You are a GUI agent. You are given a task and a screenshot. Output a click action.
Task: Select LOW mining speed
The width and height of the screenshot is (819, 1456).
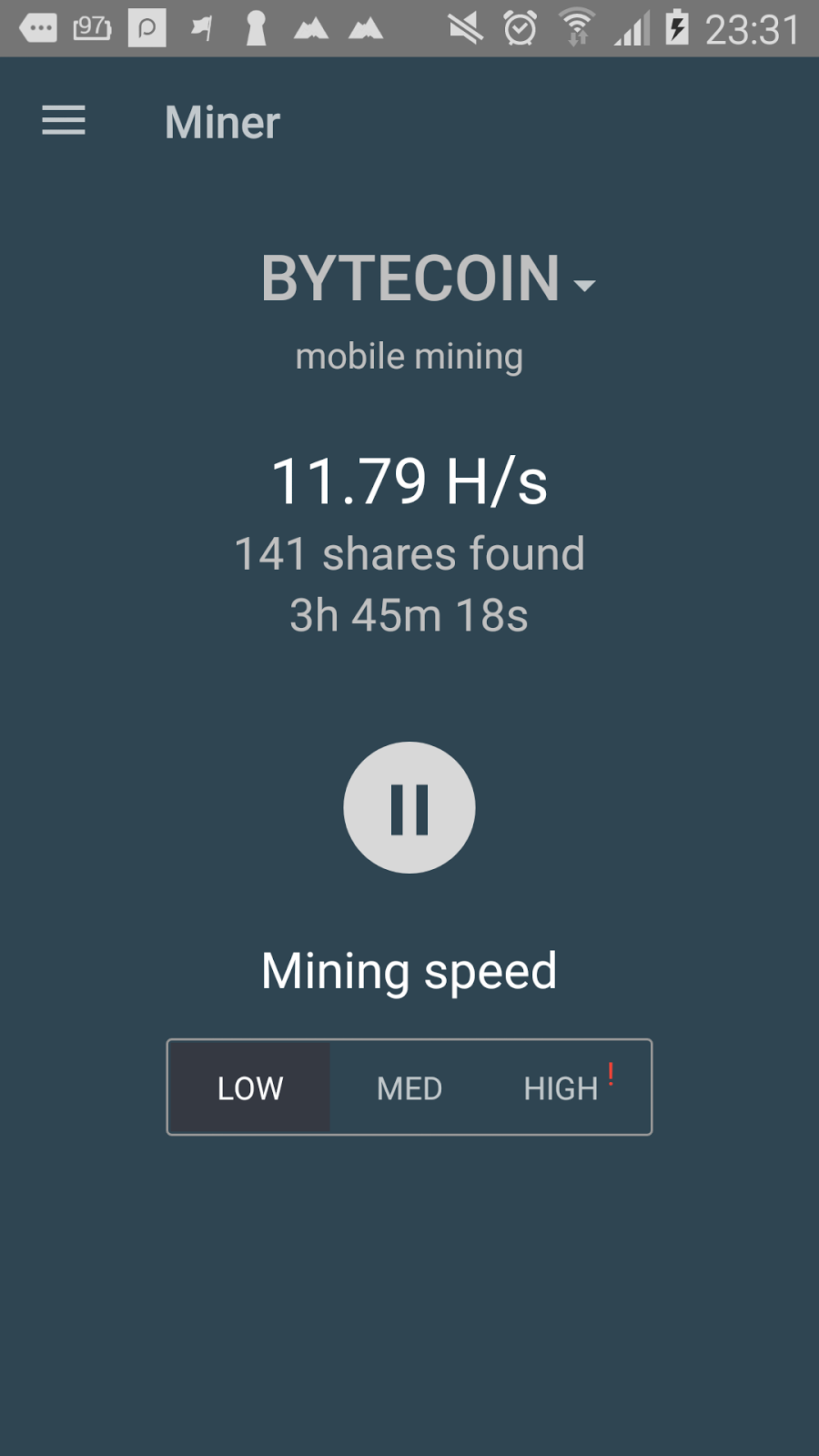[x=248, y=1087]
